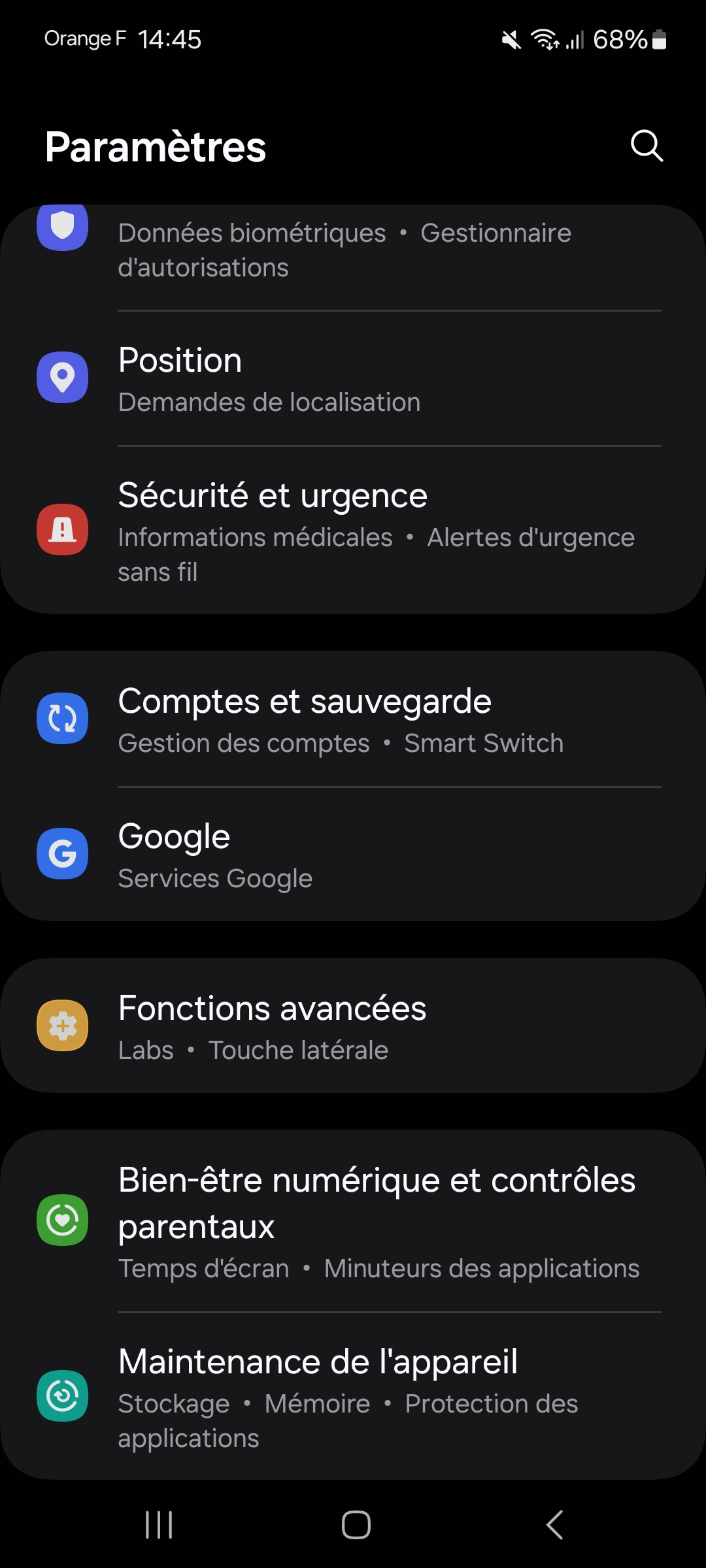Open Fonctions avancées
The width and height of the screenshot is (706, 1568).
[x=353, y=1026]
